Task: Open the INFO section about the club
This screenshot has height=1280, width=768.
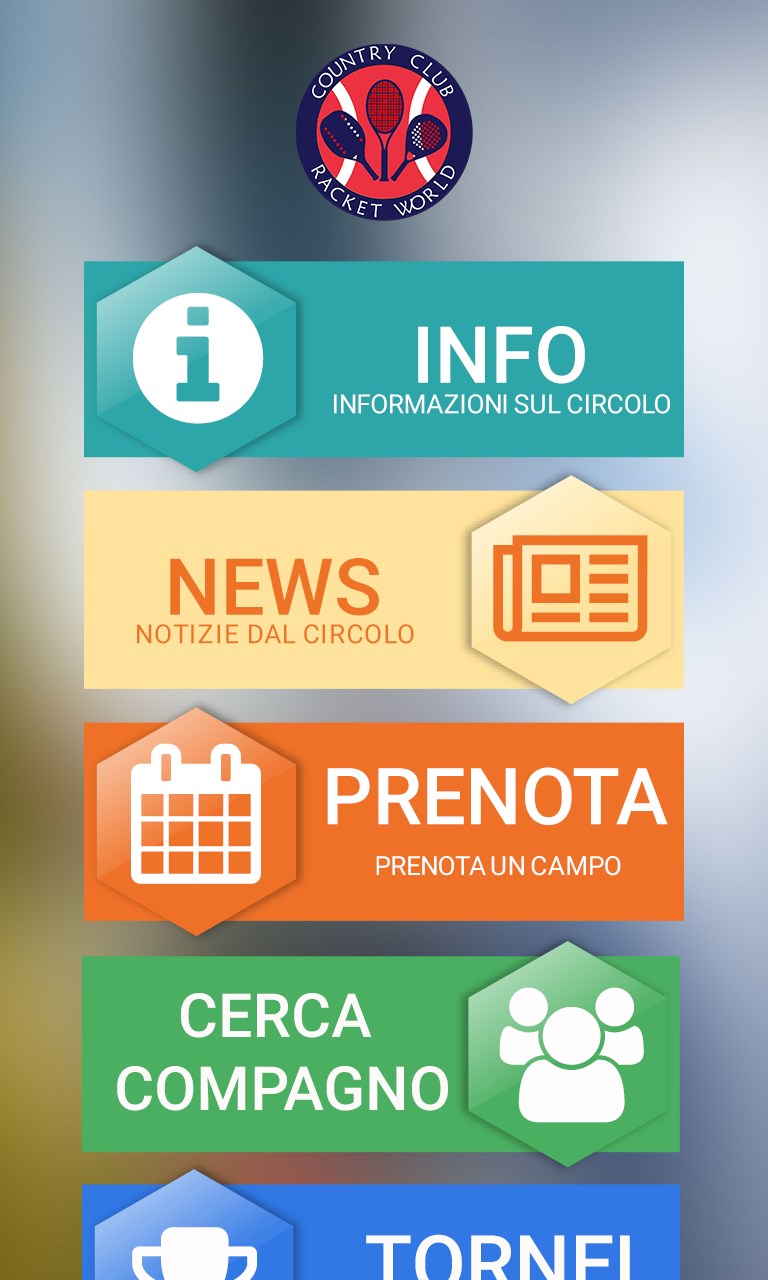Action: pos(384,360)
